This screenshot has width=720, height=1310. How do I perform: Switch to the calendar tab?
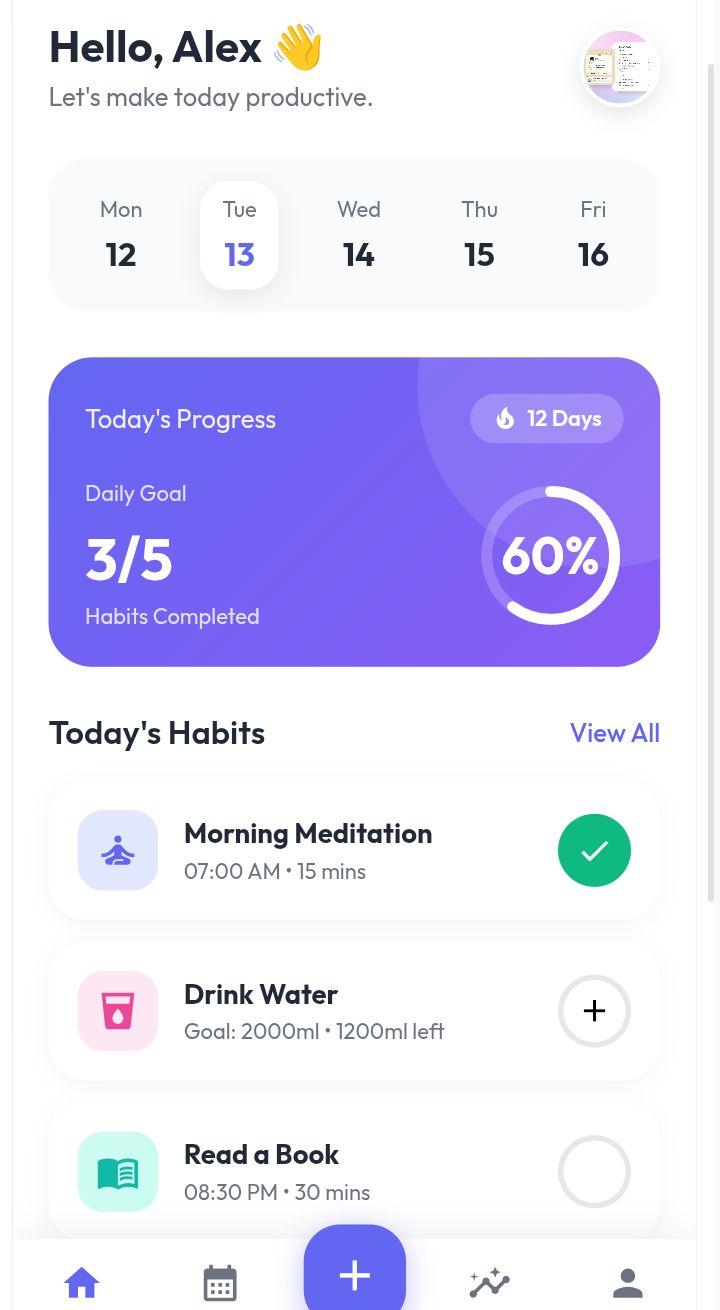220,1283
